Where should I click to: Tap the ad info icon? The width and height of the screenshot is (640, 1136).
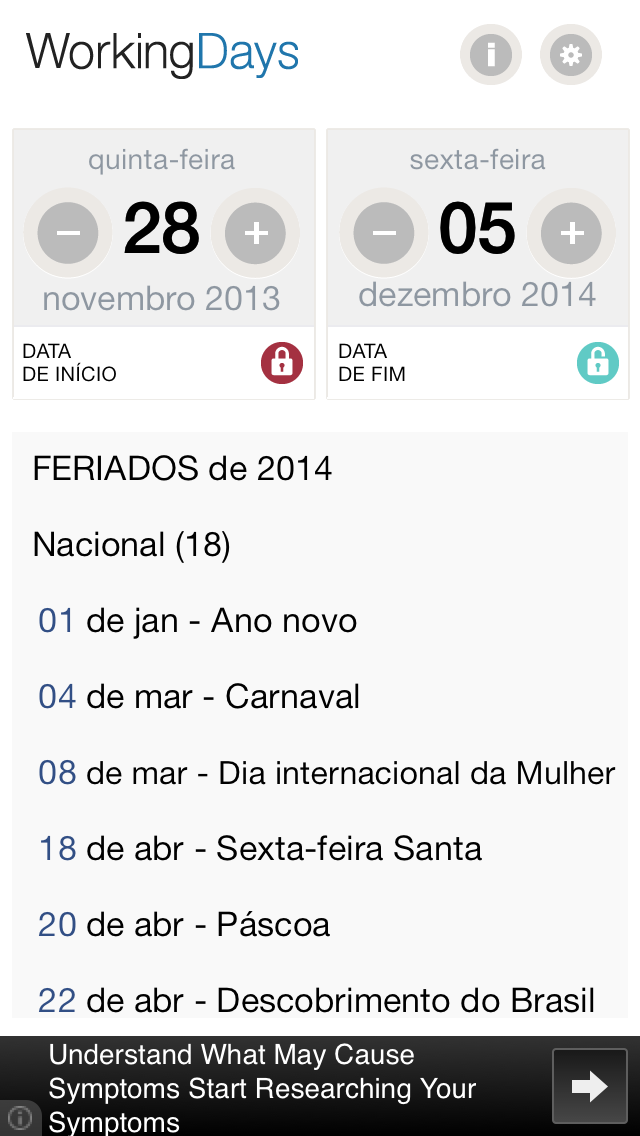pyautogui.click(x=20, y=1117)
